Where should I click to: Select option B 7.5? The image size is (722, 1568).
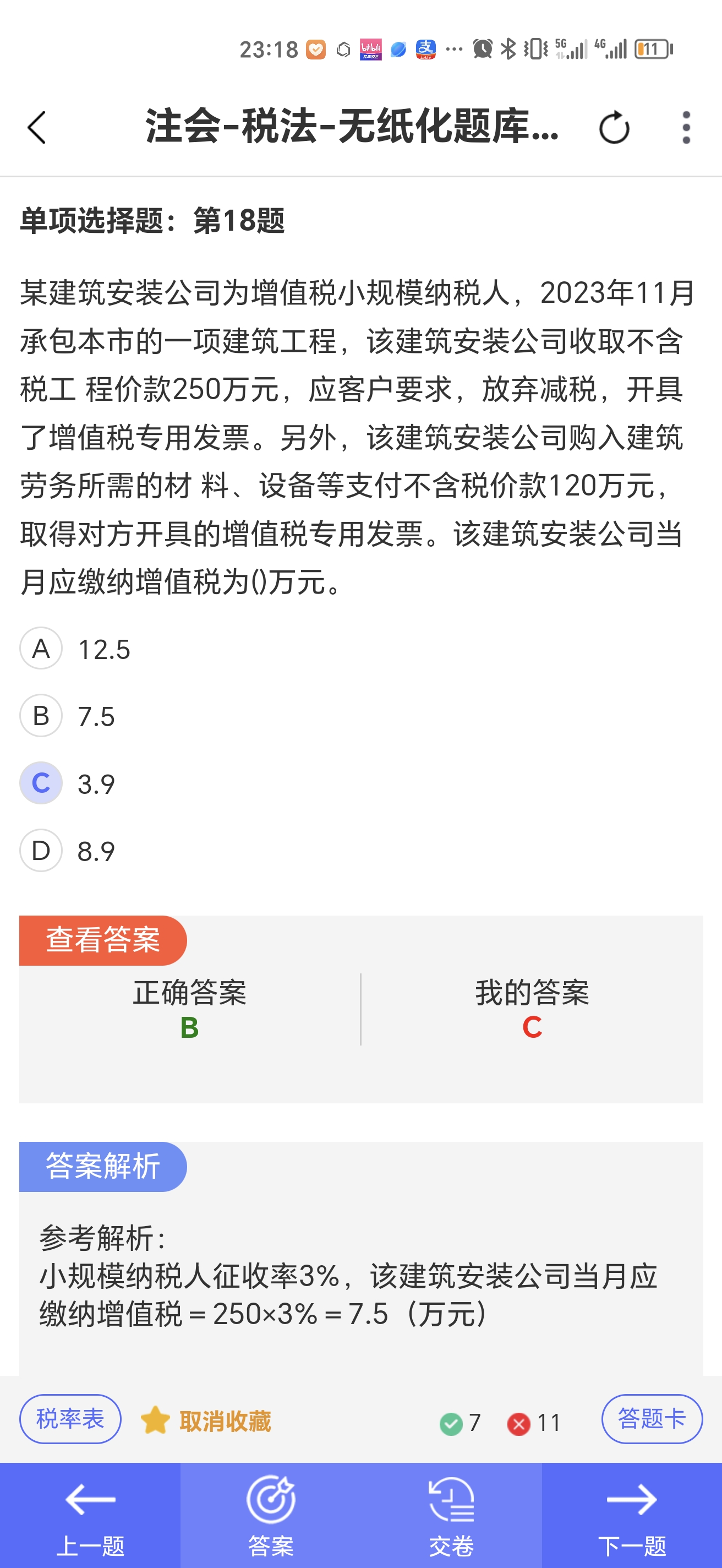point(68,716)
